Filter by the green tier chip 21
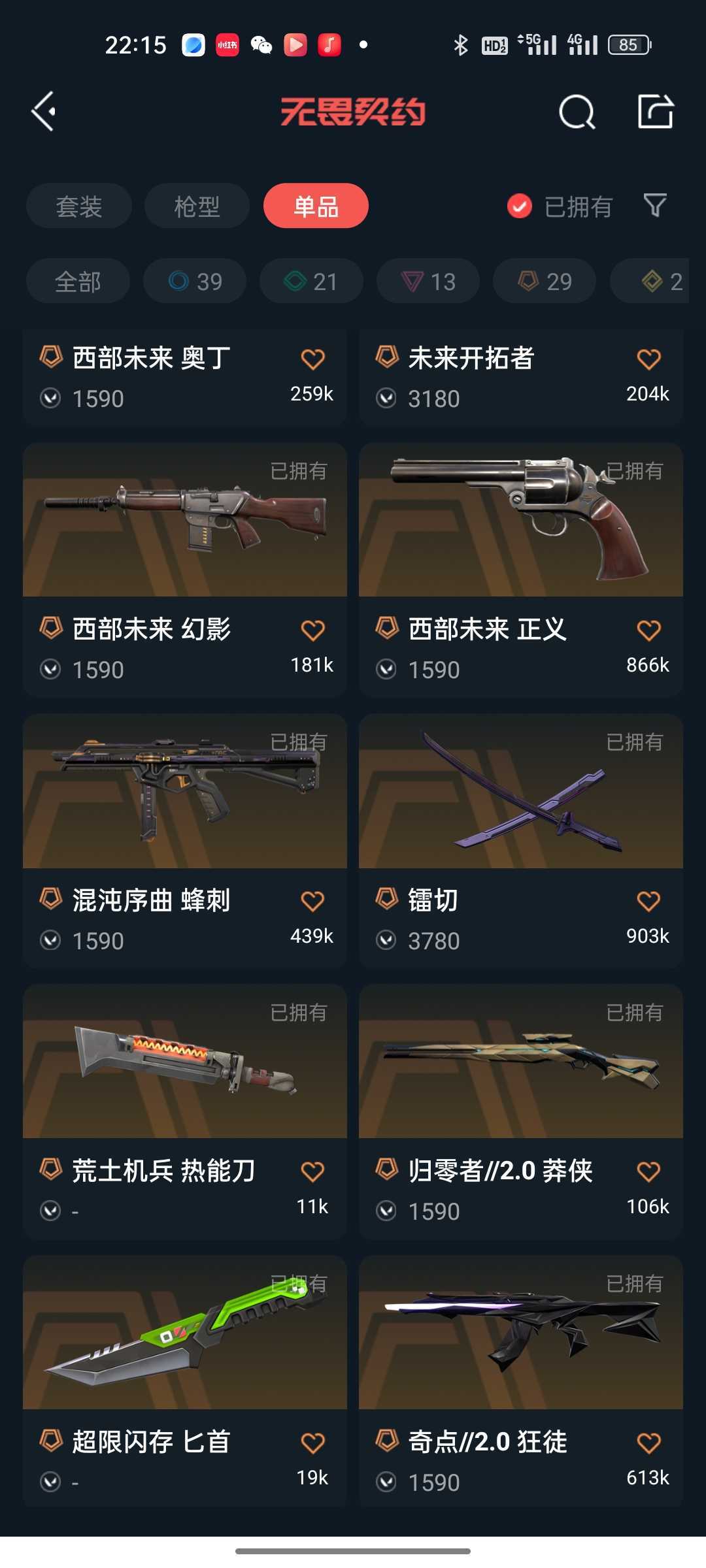This screenshot has height=1568, width=706. [311, 282]
